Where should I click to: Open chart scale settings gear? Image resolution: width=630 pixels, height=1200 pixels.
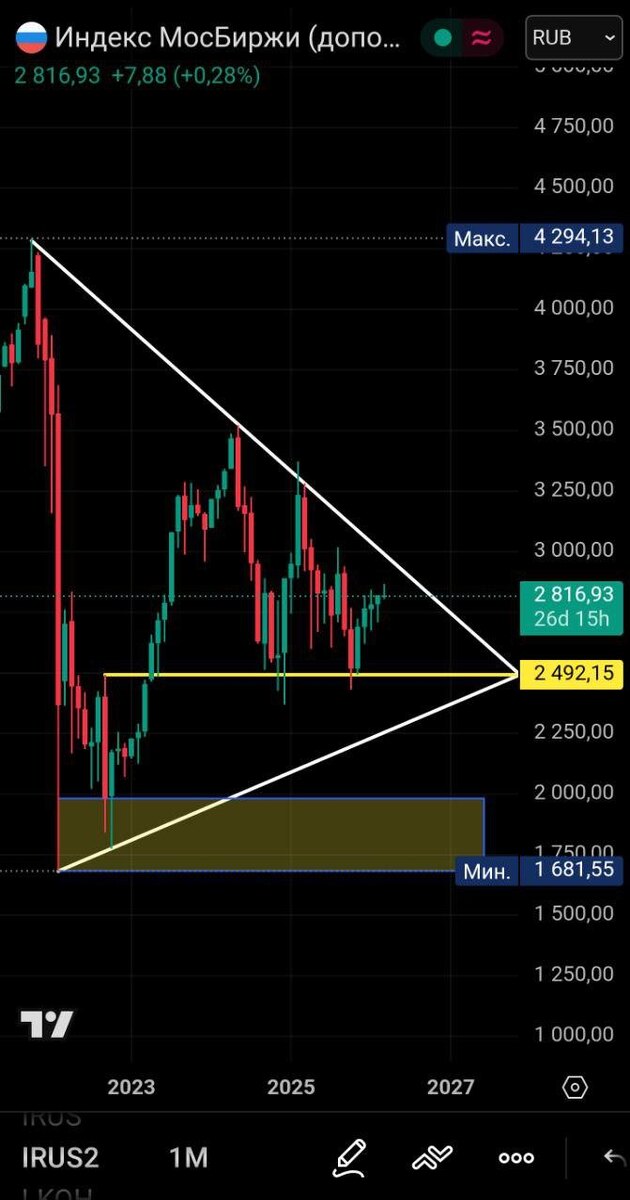[574, 1087]
